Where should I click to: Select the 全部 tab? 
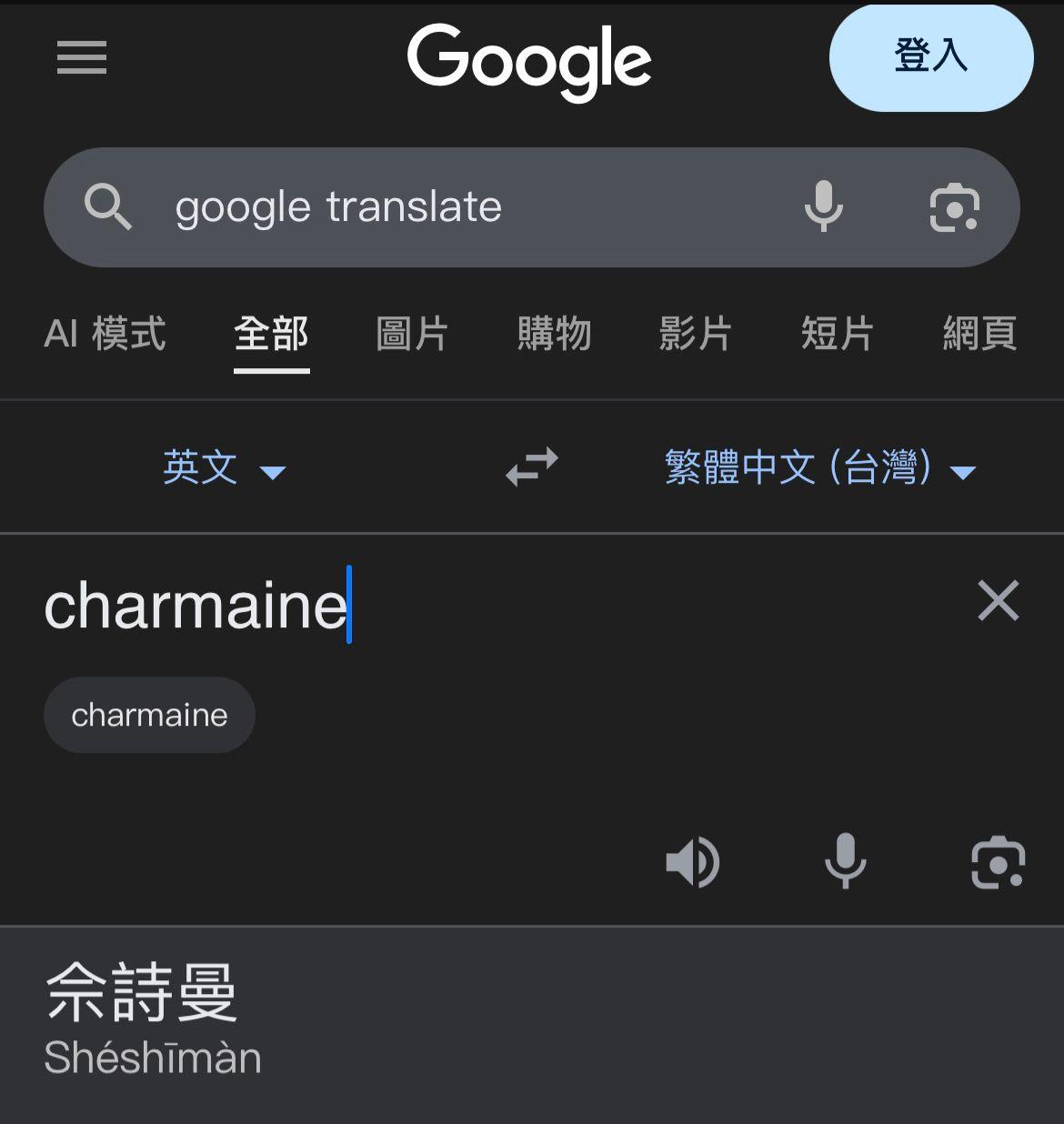coord(271,334)
